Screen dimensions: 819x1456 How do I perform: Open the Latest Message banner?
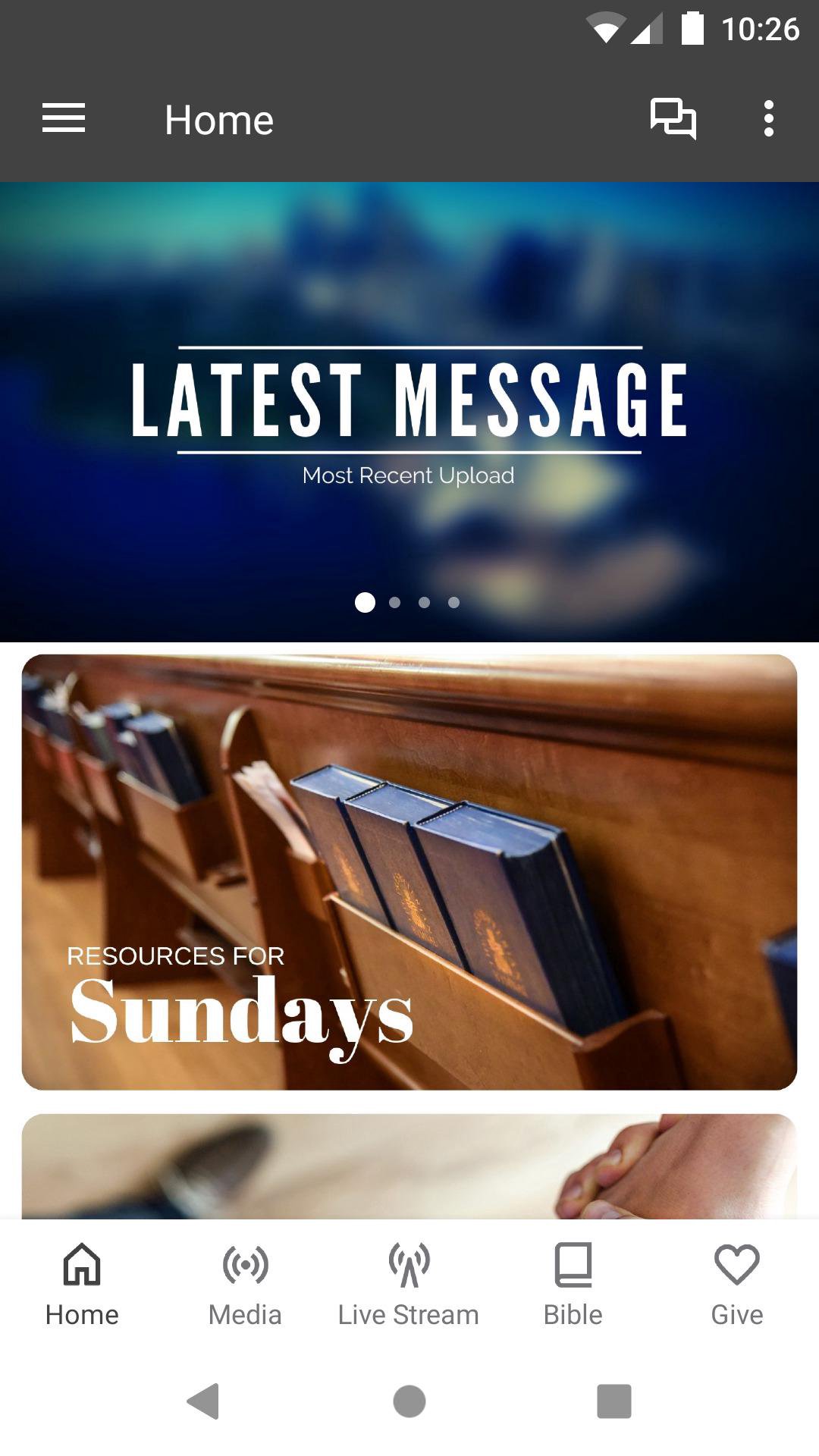pyautogui.click(x=409, y=411)
